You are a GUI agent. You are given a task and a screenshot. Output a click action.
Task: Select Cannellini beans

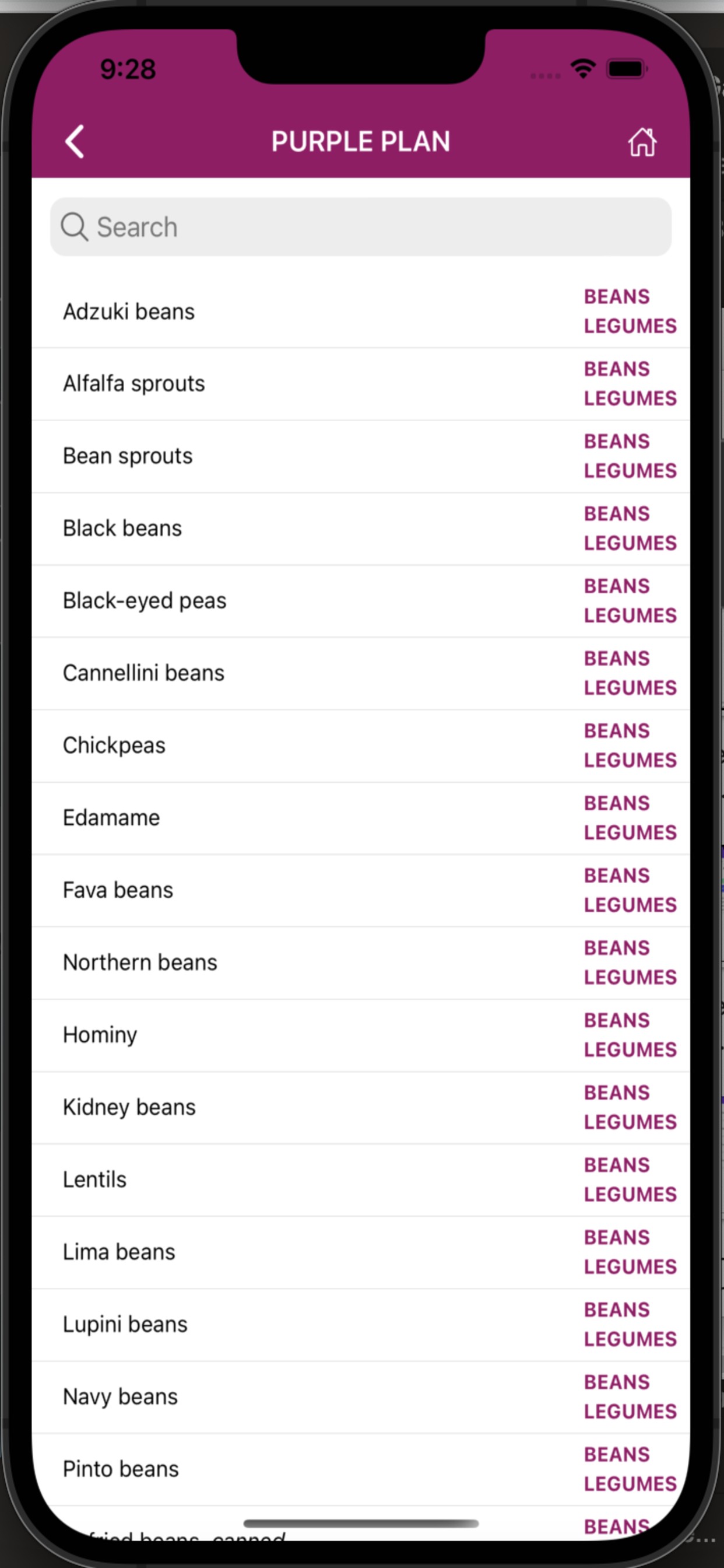143,673
